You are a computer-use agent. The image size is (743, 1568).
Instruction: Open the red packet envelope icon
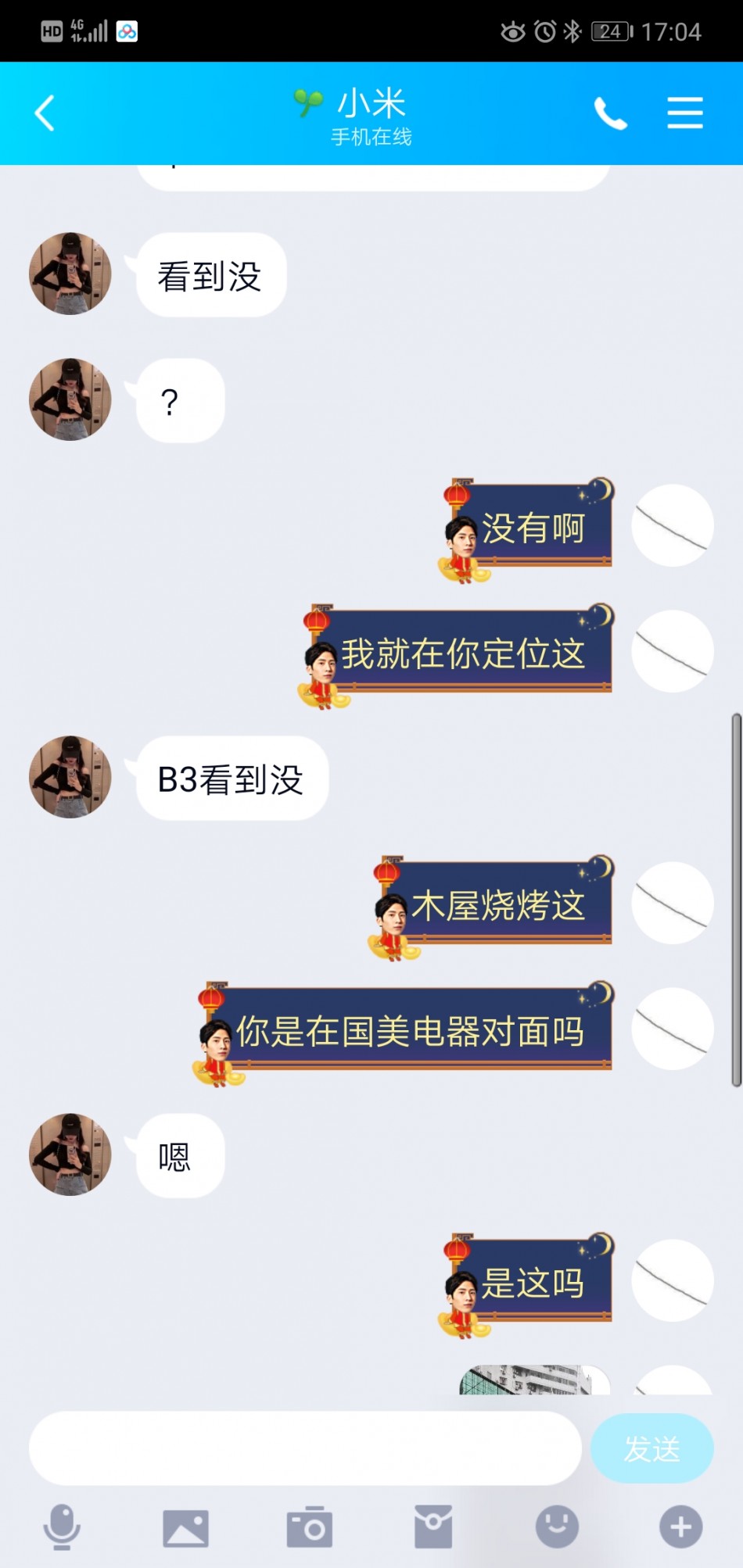pos(433,1527)
